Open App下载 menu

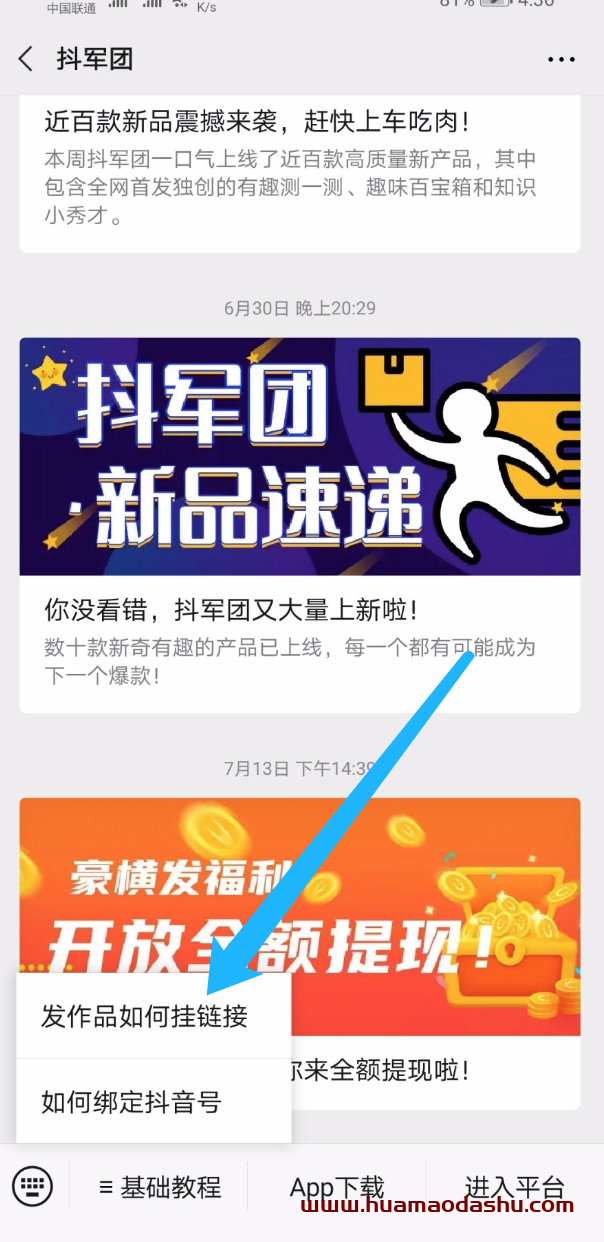(x=337, y=1187)
